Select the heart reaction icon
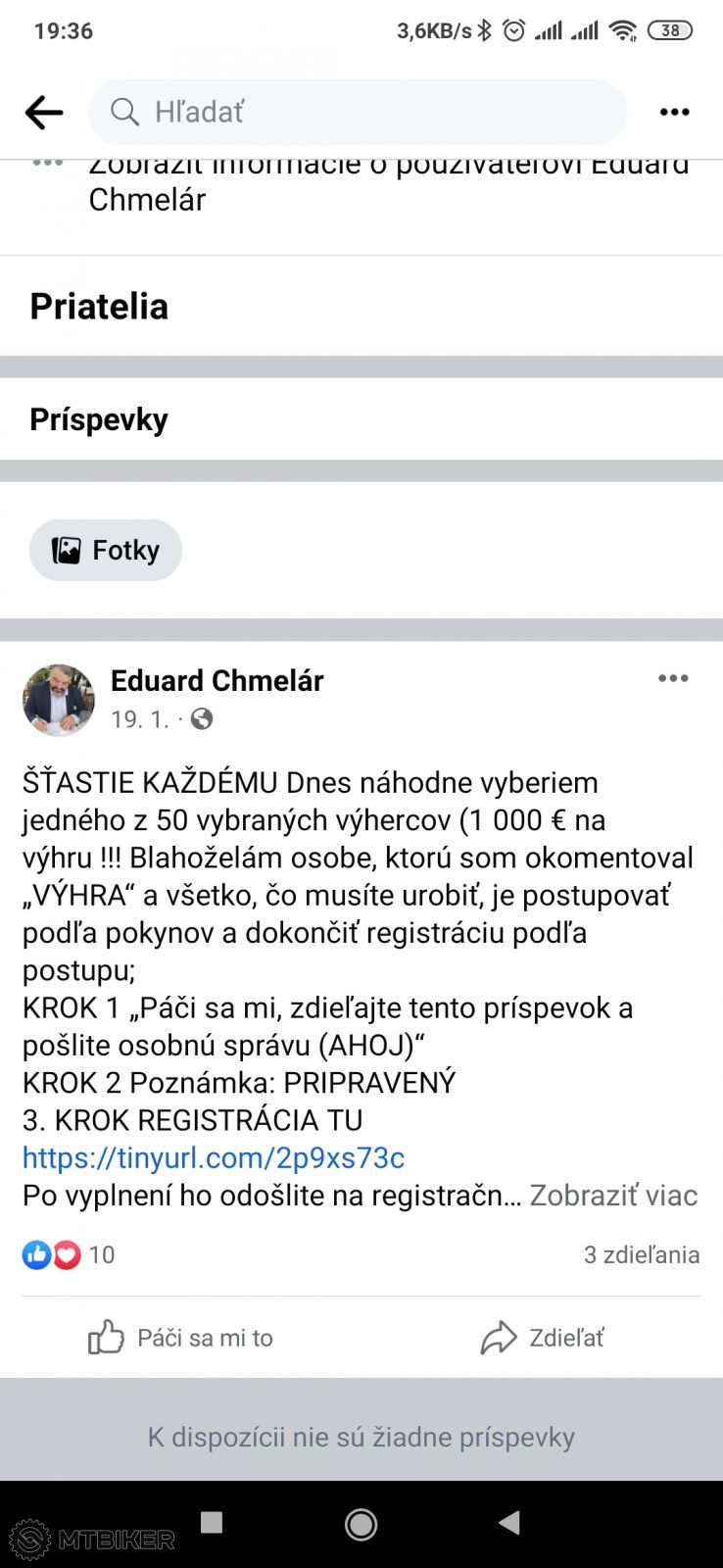The height and width of the screenshot is (1568, 723). point(66,1254)
